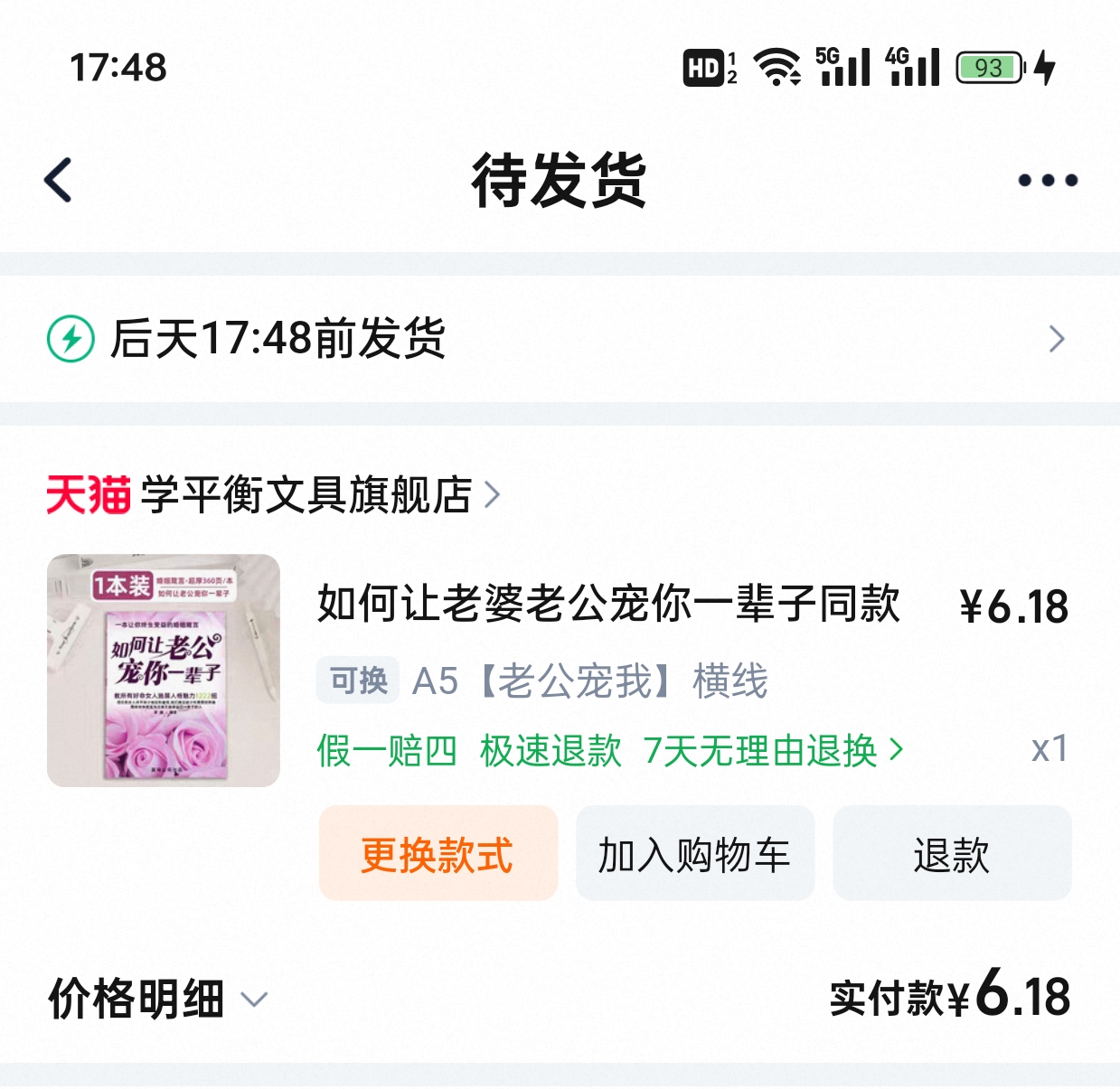Request a refund with 退款
This screenshot has height=1089, width=1120.
(951, 853)
